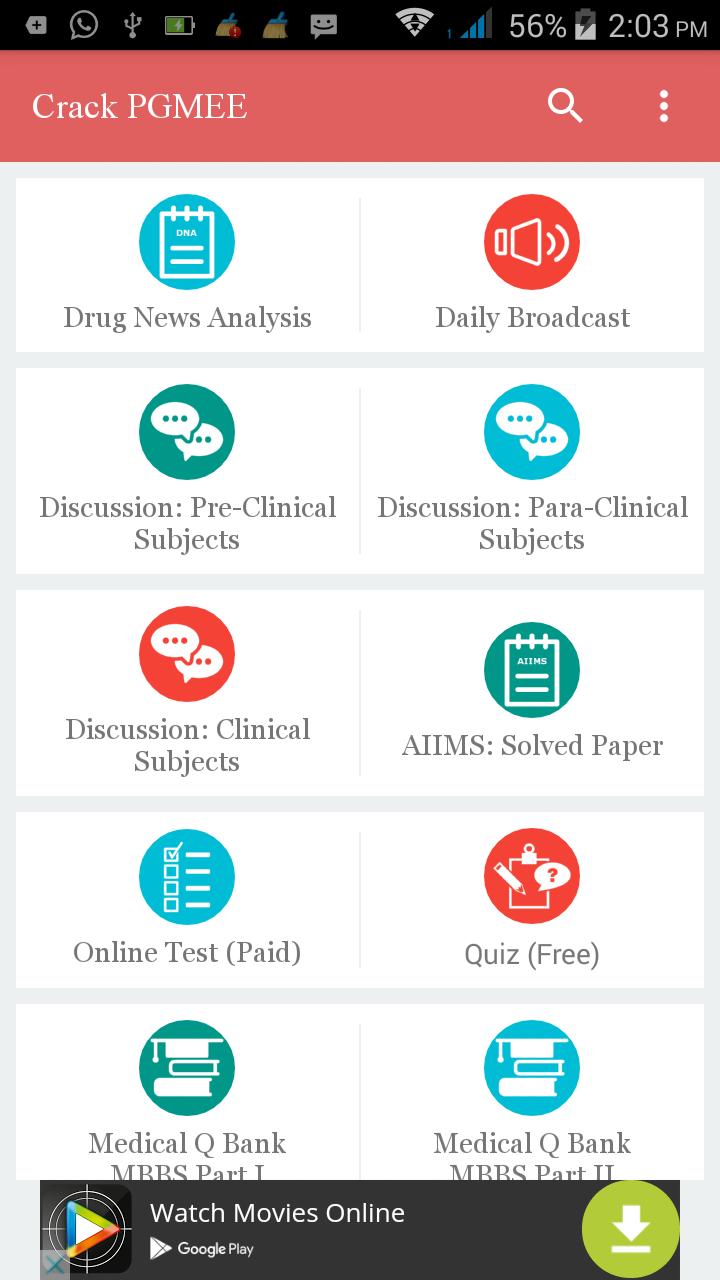The width and height of the screenshot is (720, 1280).
Task: Tap the green download button on the ad
Action: click(x=630, y=1229)
